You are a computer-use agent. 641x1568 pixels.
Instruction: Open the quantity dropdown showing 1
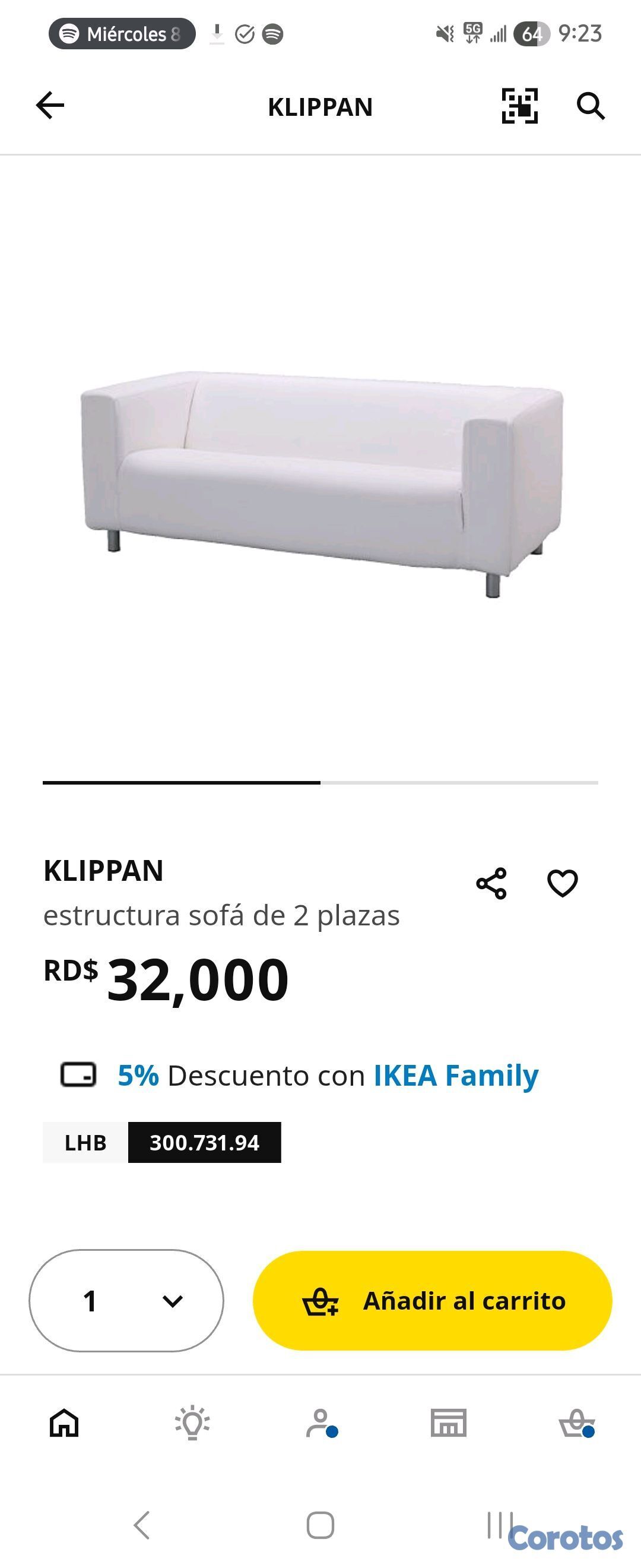(x=126, y=1301)
